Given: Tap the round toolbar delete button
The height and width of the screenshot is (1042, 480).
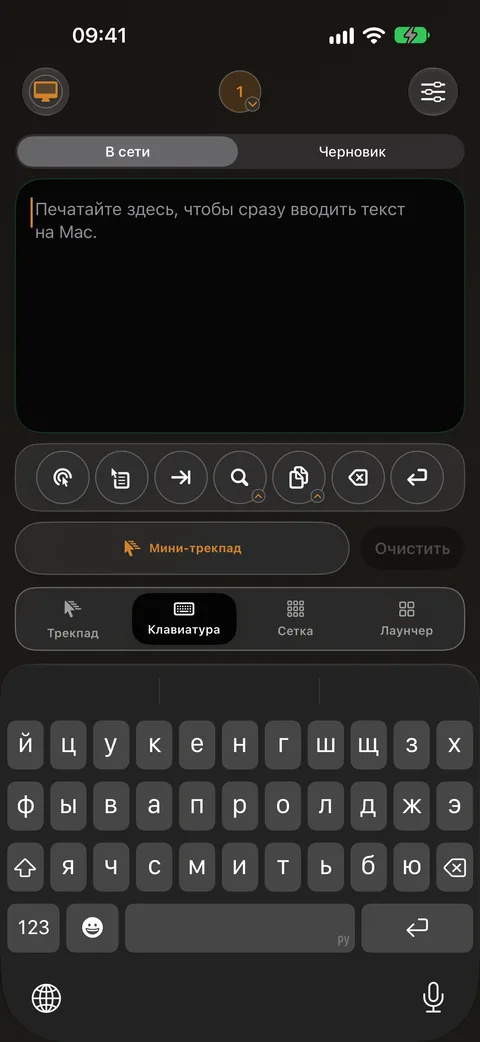Looking at the screenshot, I should pyautogui.click(x=358, y=477).
